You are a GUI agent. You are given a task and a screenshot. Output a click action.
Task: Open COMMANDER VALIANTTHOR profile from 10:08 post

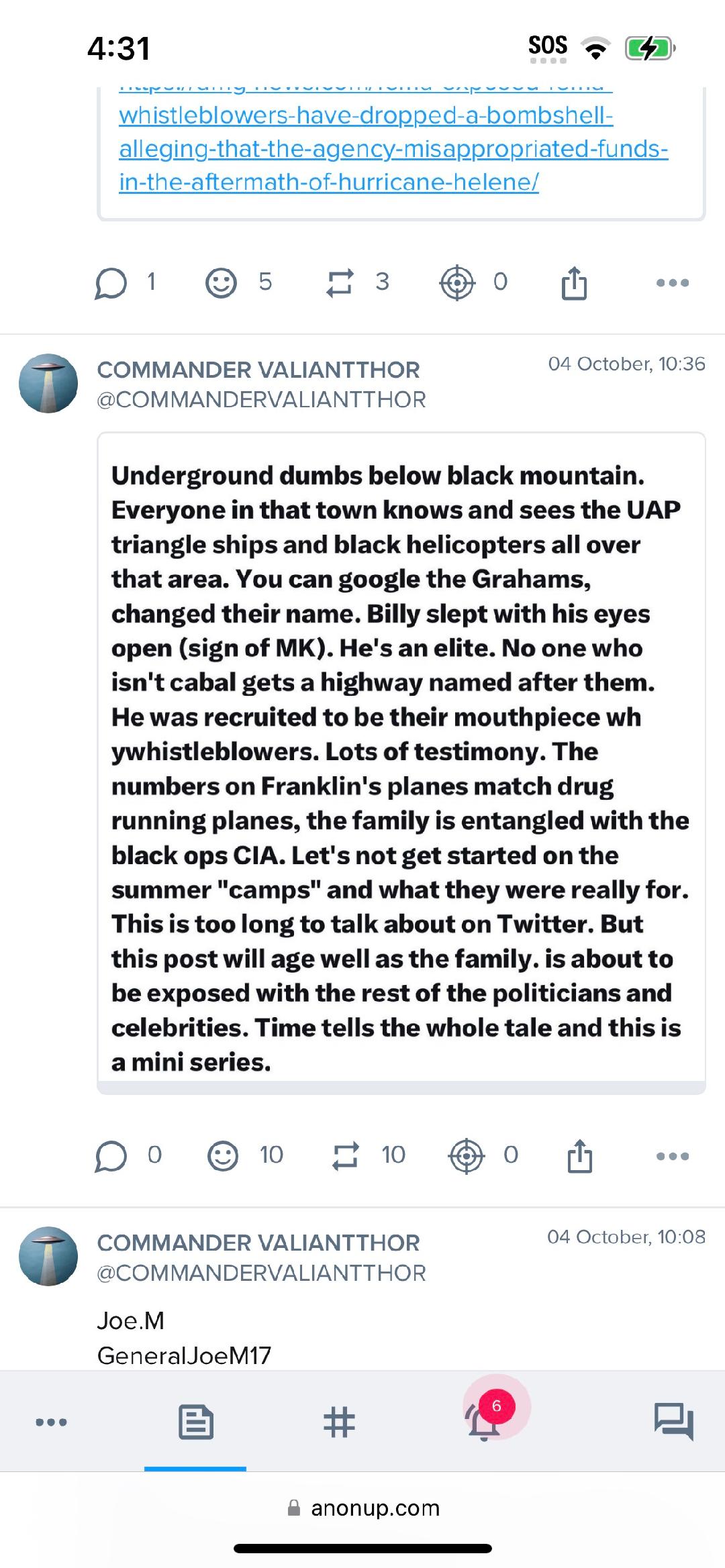click(x=258, y=1243)
